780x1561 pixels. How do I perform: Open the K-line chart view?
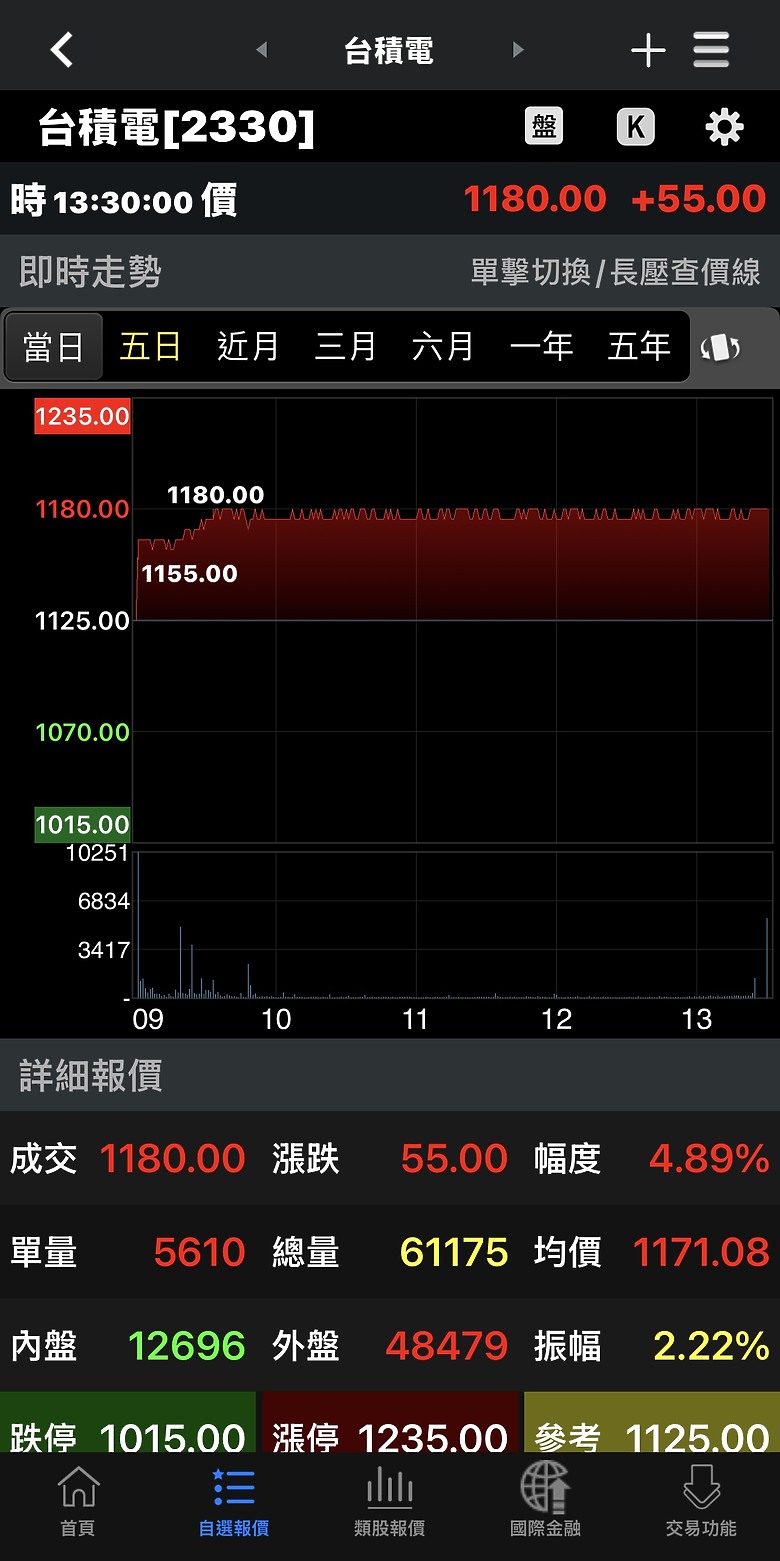[635, 127]
